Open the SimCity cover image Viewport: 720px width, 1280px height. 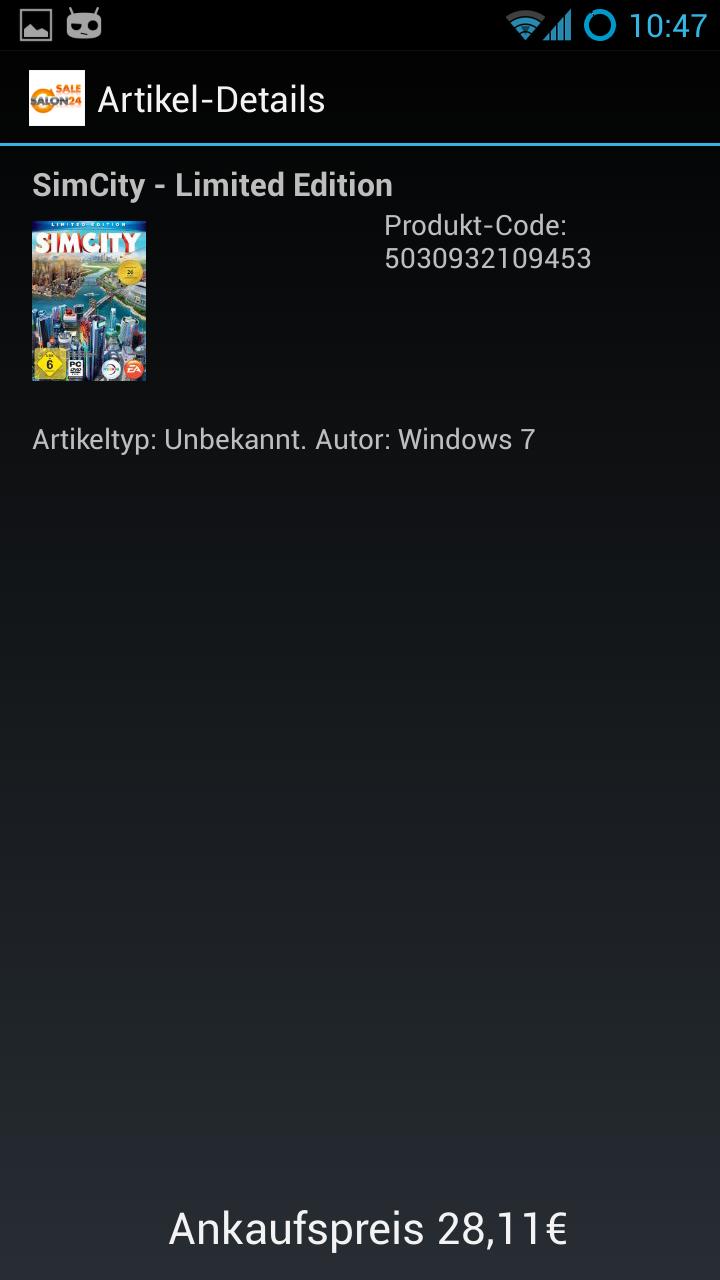pyautogui.click(x=89, y=301)
